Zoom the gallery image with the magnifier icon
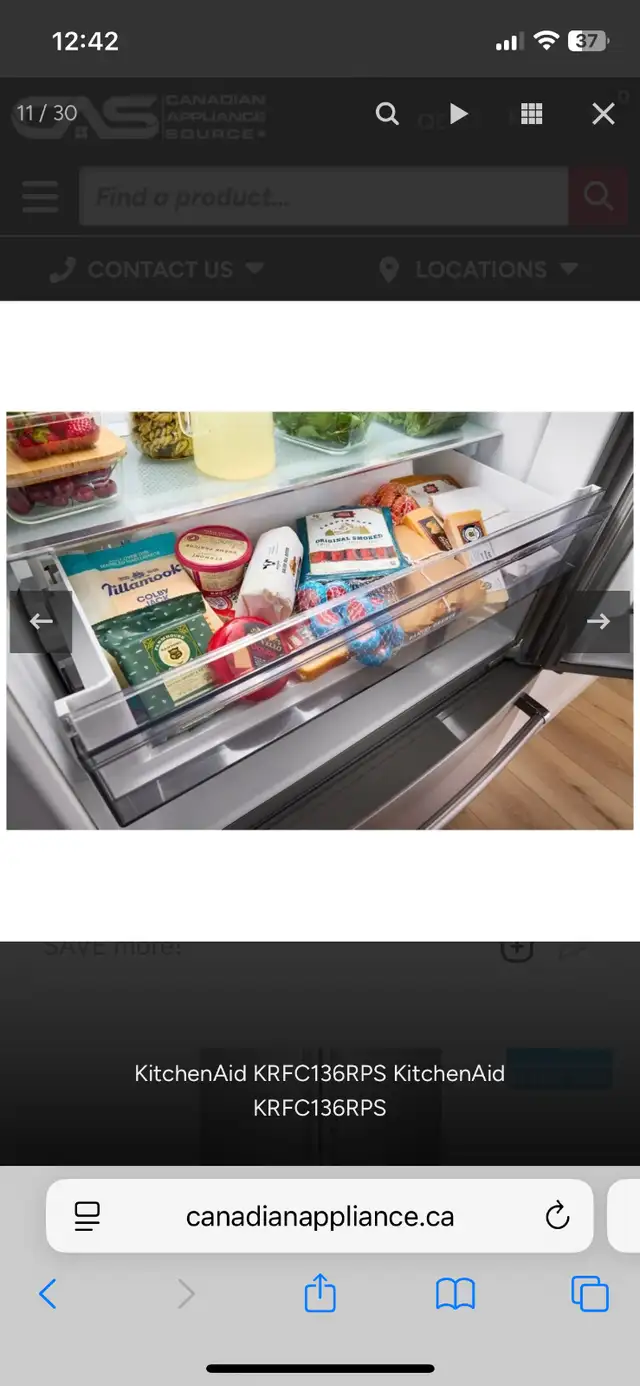 (387, 114)
